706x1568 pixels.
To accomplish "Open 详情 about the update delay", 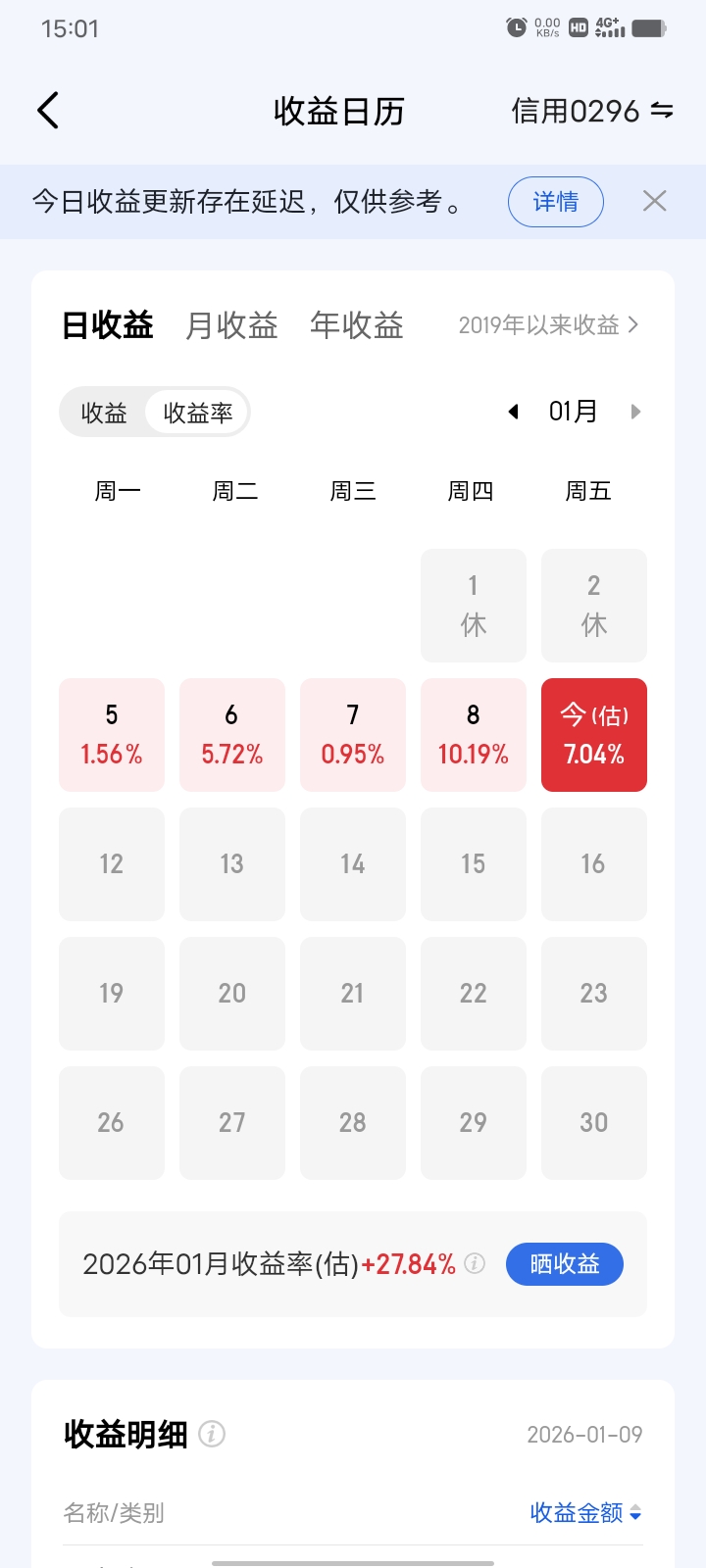I will point(555,202).
